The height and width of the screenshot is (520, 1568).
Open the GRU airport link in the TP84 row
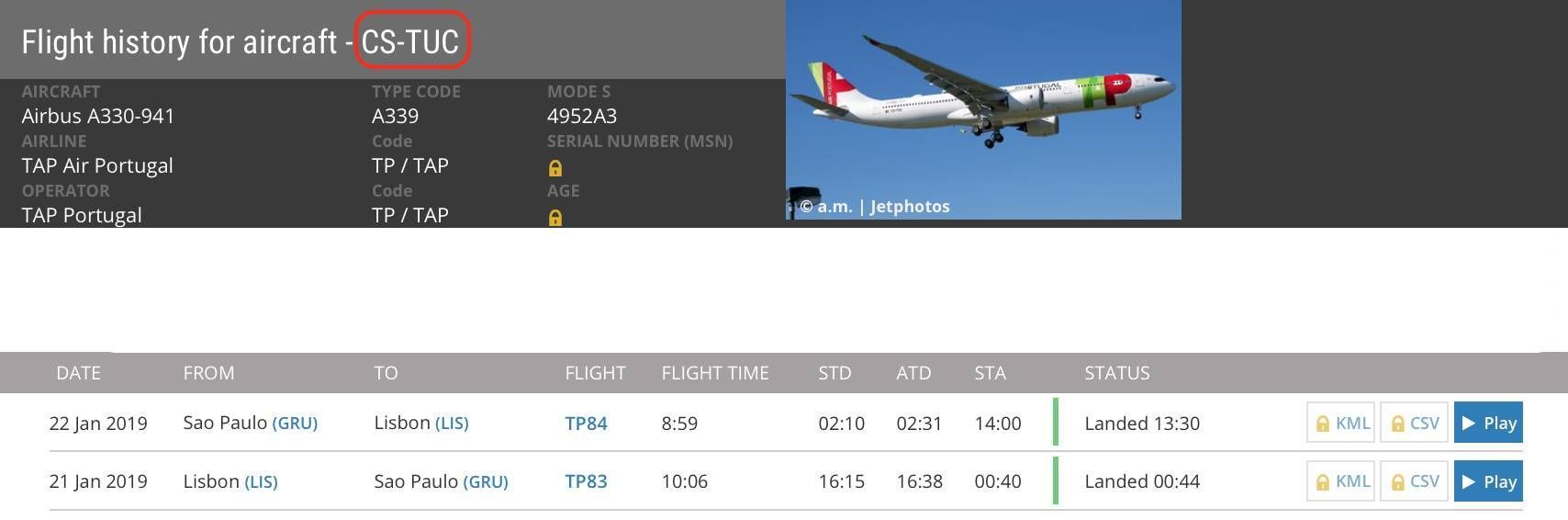[x=294, y=424]
